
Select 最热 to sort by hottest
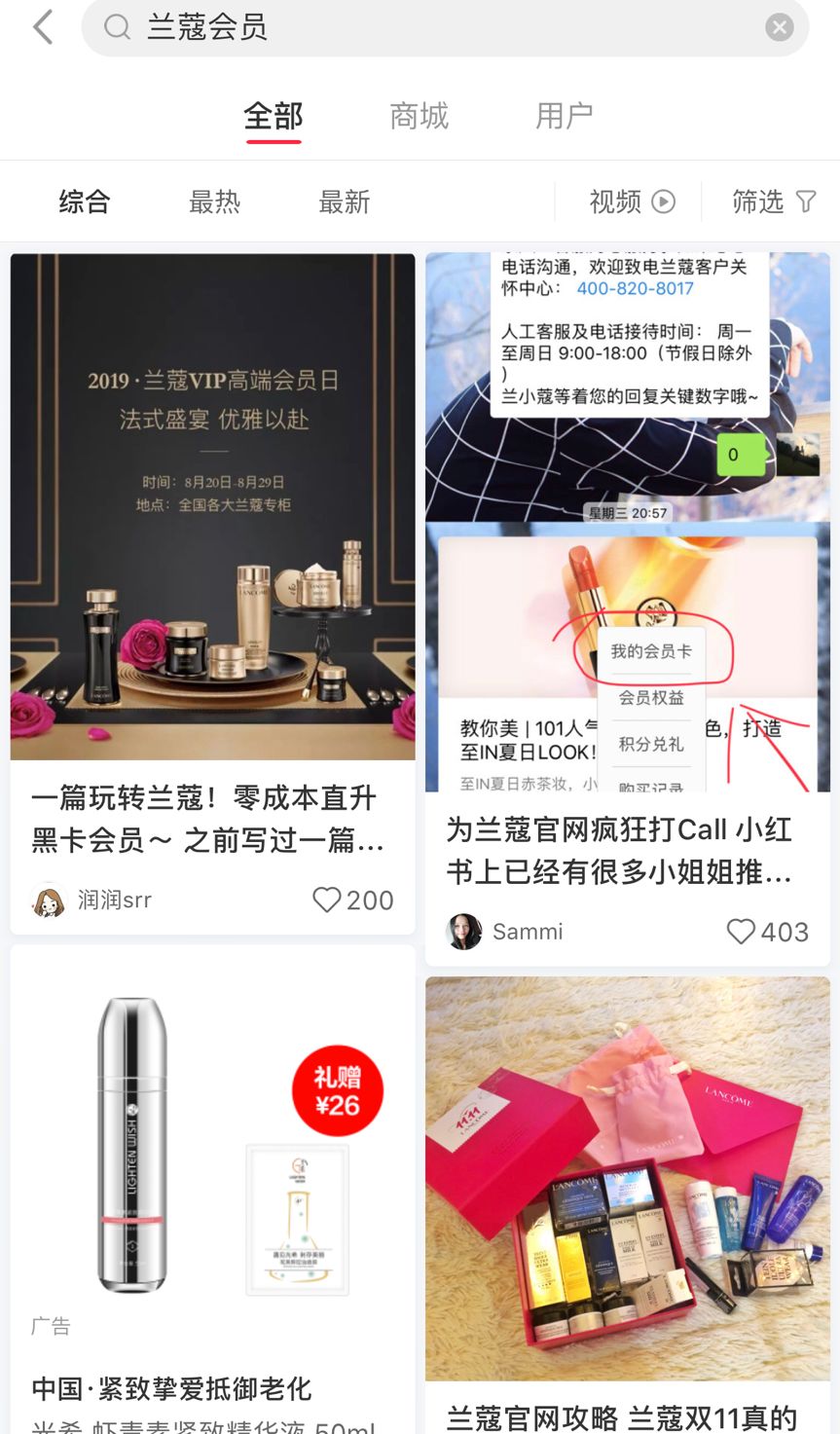point(214,202)
